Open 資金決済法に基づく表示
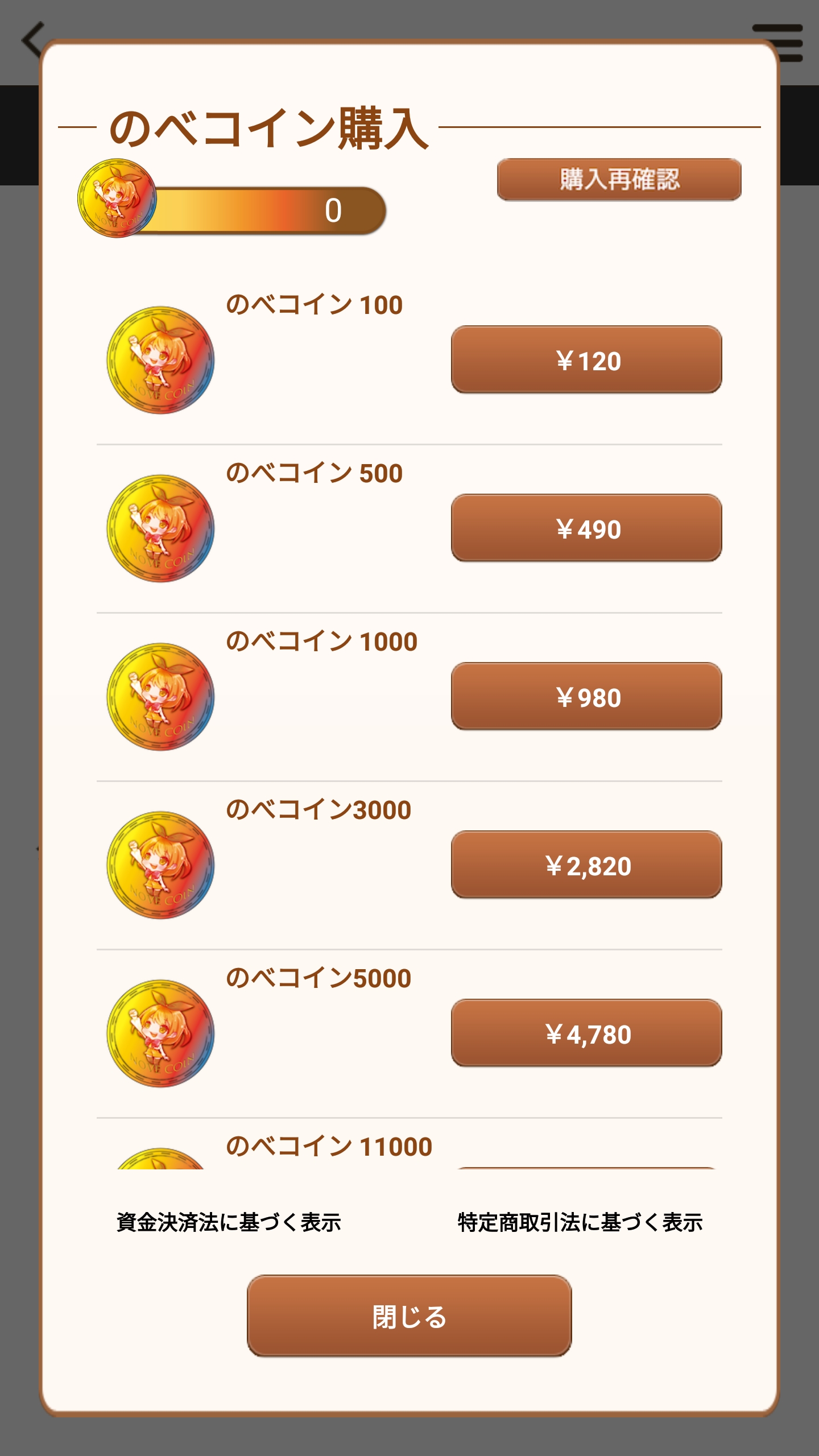 pyautogui.click(x=229, y=1222)
